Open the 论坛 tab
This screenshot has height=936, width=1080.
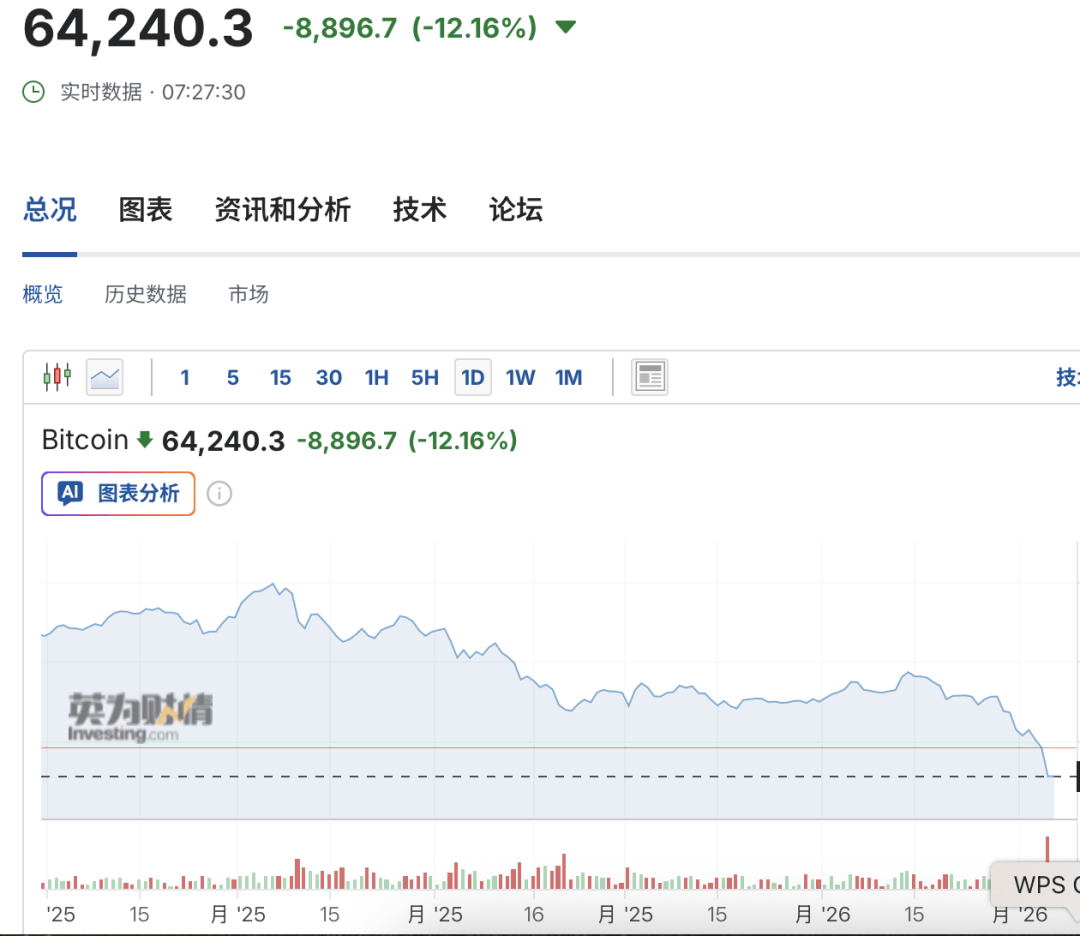pyautogui.click(x=516, y=210)
